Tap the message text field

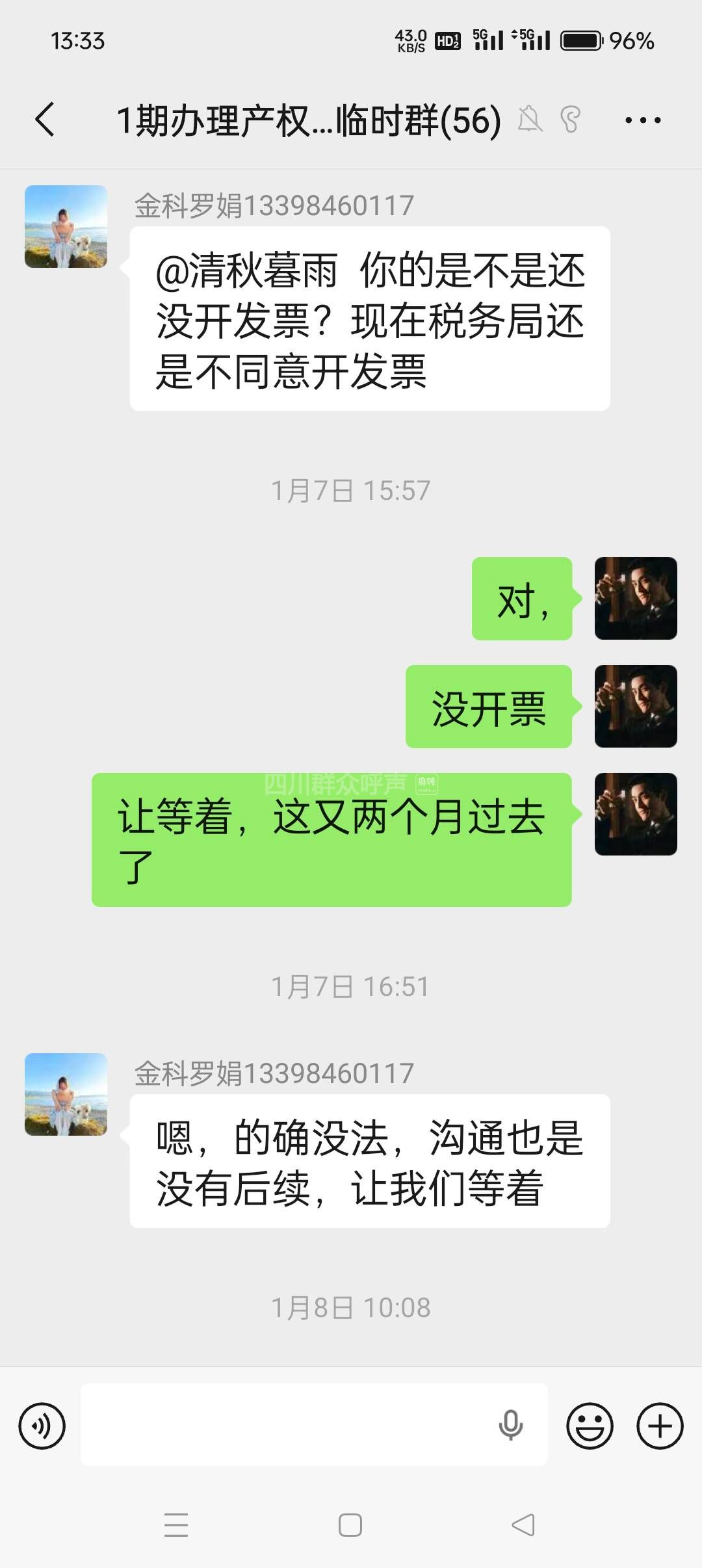[x=286, y=1425]
